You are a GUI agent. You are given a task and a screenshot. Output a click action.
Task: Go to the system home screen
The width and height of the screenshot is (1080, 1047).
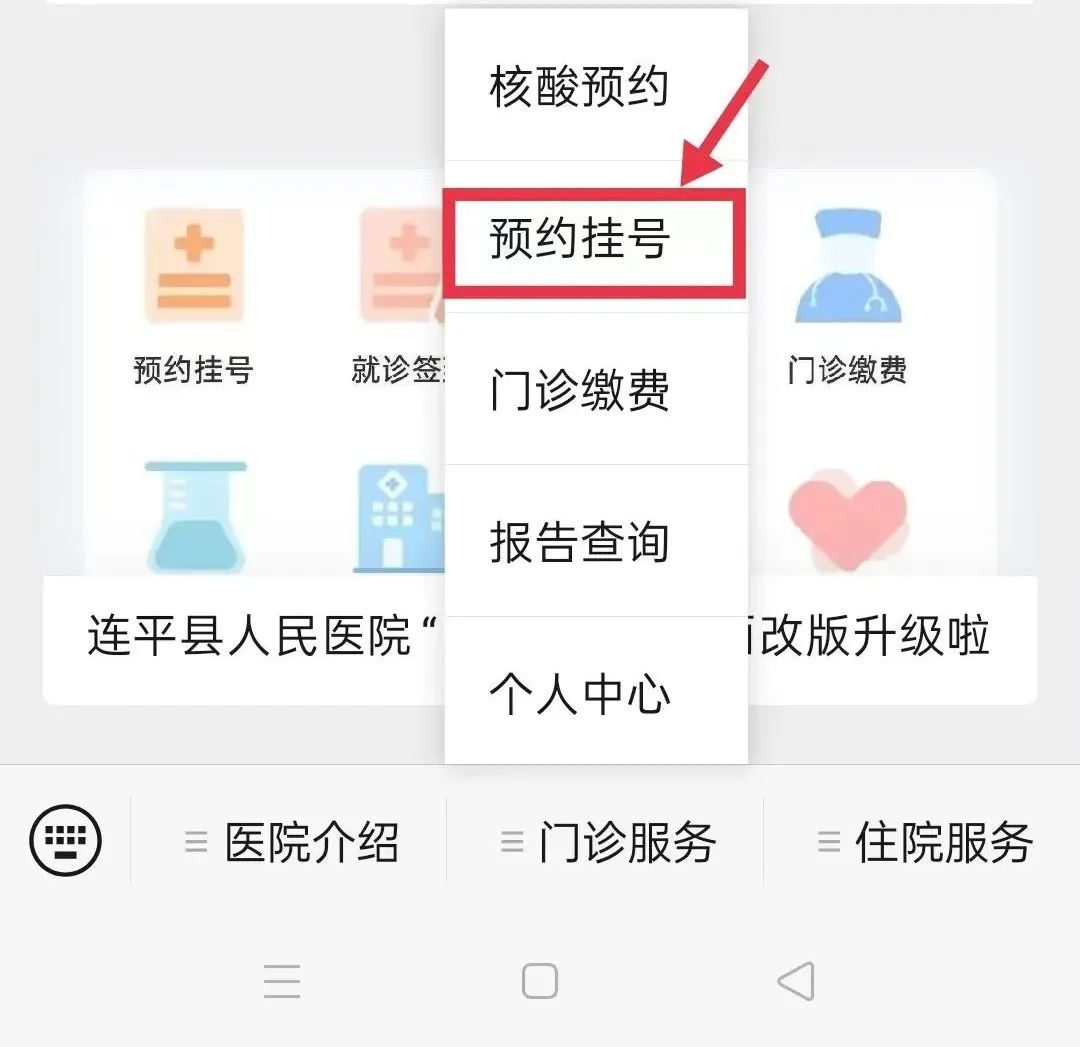click(x=540, y=981)
